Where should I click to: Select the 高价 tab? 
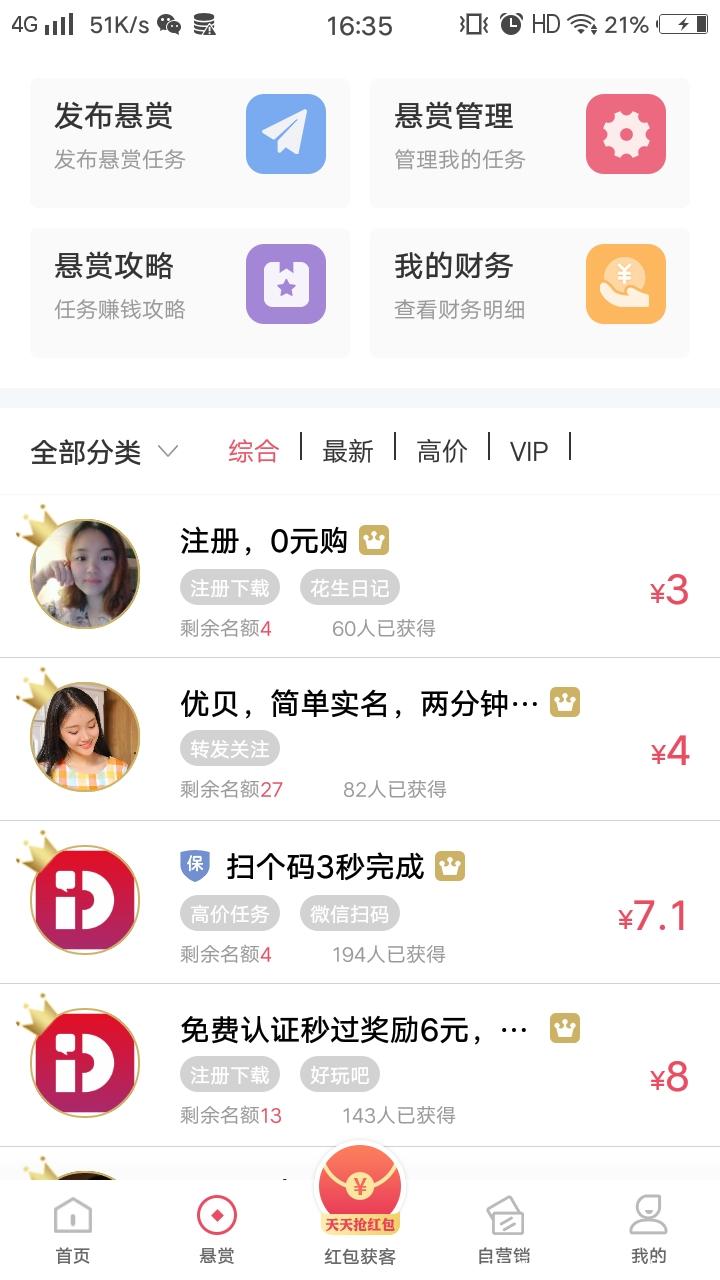(440, 451)
